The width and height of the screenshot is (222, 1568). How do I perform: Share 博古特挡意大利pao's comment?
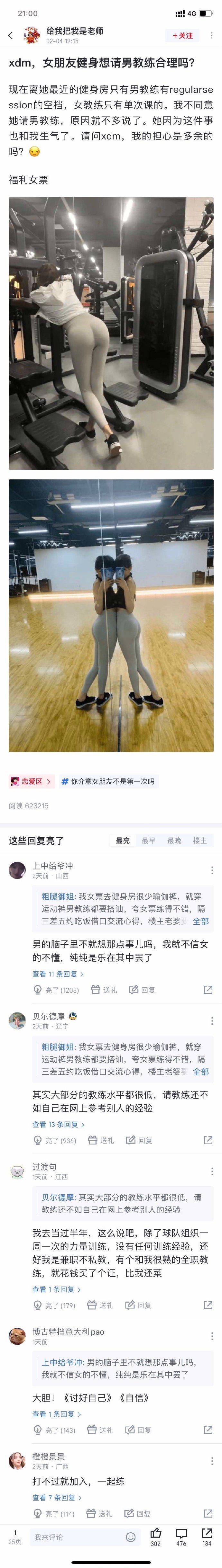[x=208, y=1430]
